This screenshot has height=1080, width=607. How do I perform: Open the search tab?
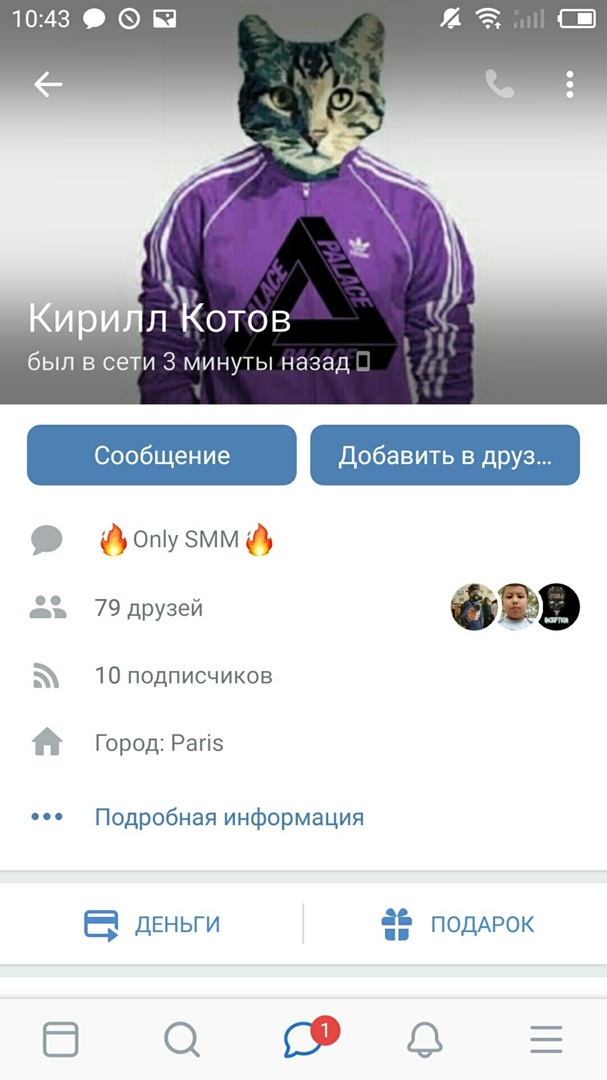(x=182, y=1040)
